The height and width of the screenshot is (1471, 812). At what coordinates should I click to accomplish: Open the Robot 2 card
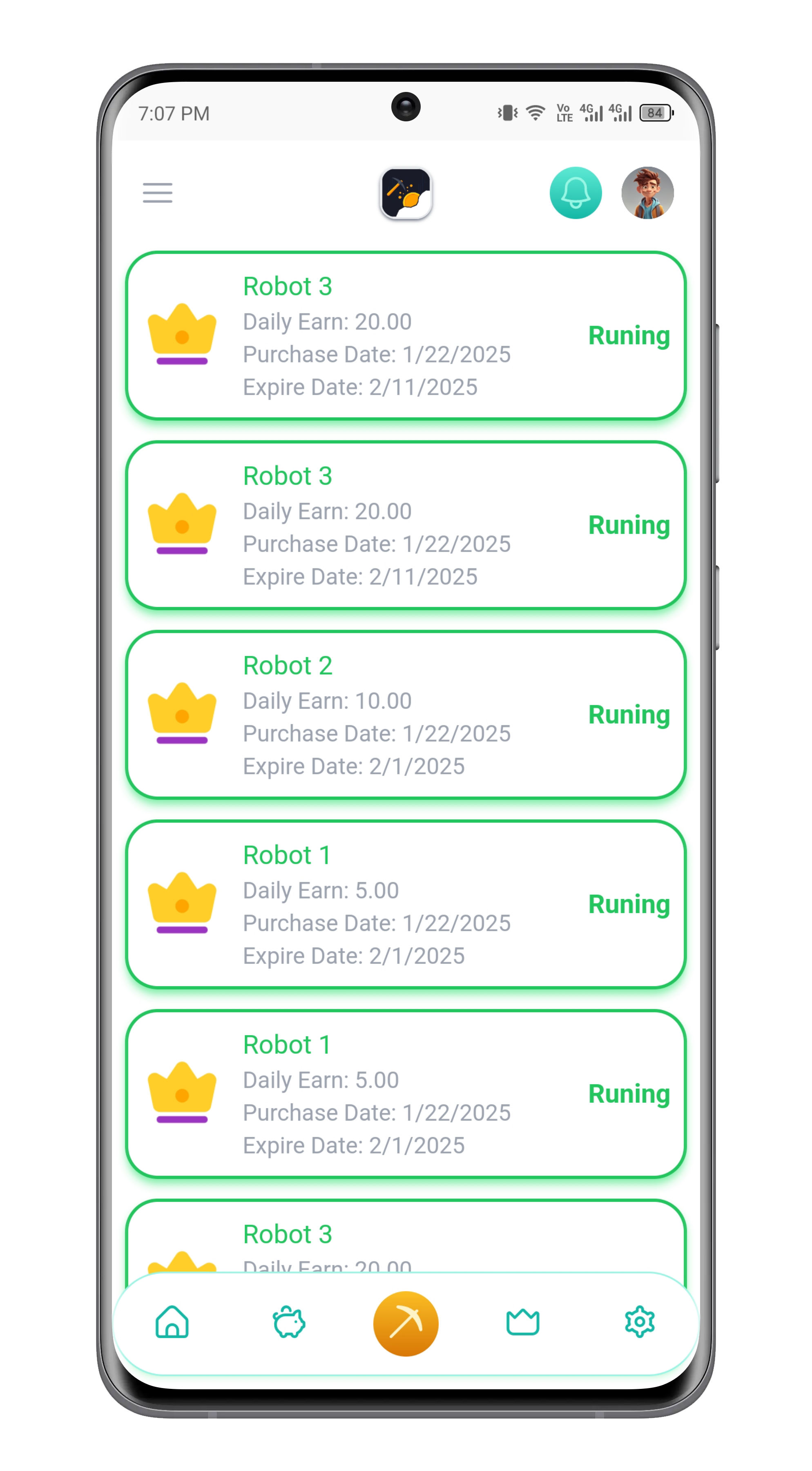[405, 715]
